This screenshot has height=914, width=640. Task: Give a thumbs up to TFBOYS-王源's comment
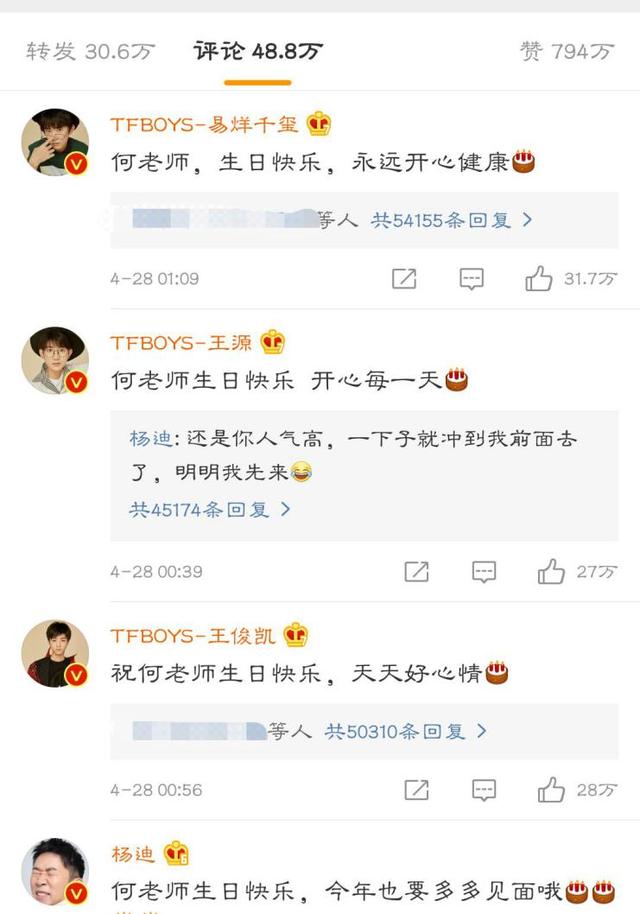click(551, 572)
